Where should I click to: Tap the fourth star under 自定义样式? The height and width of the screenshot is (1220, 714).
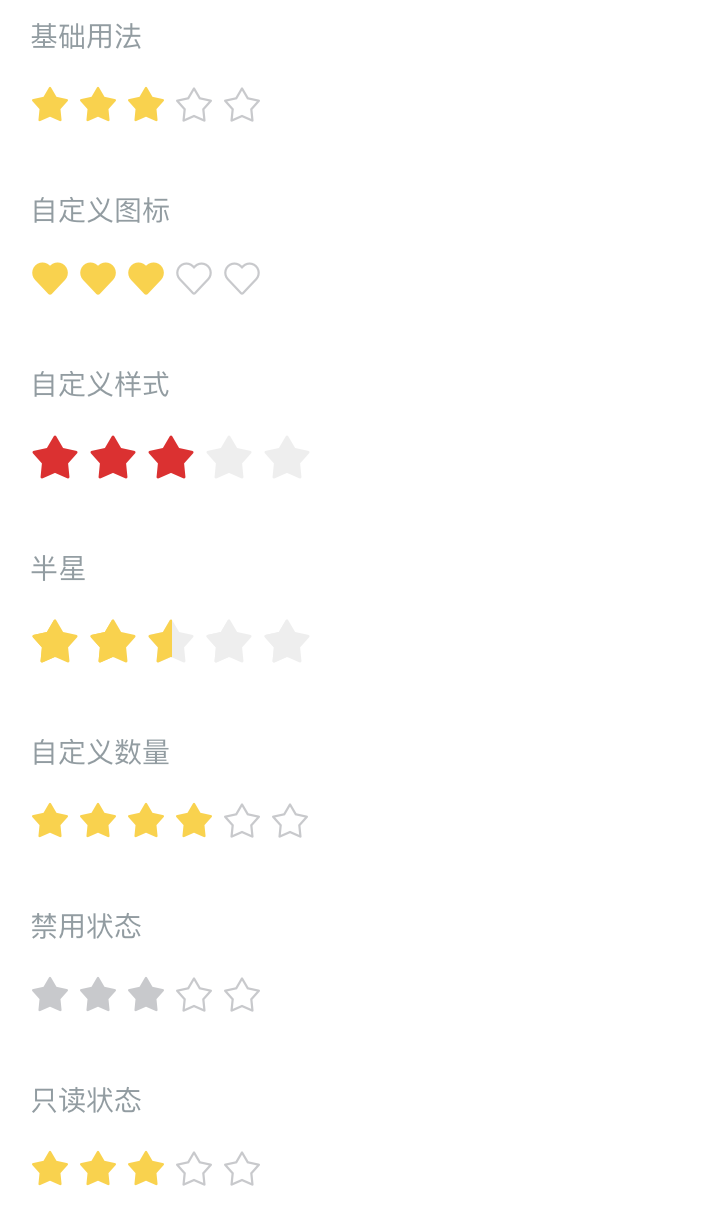pos(229,458)
